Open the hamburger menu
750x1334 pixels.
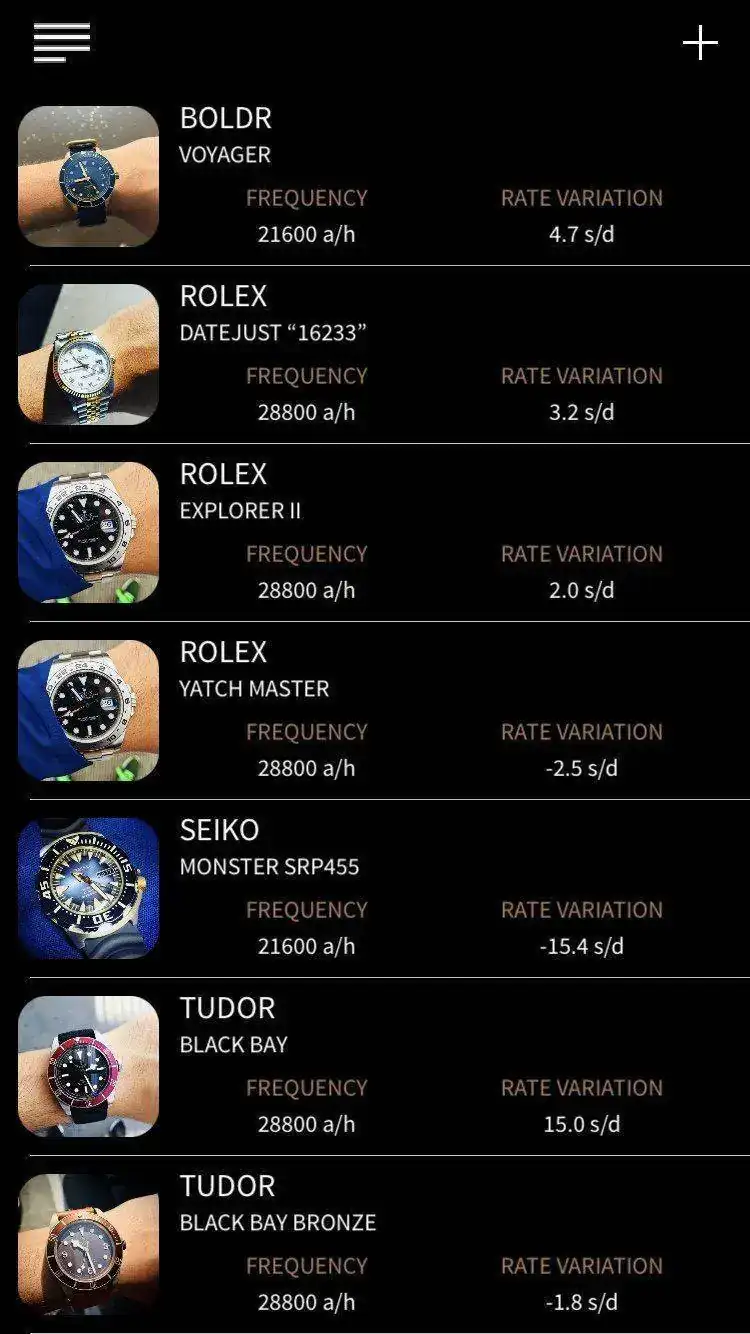pos(62,43)
